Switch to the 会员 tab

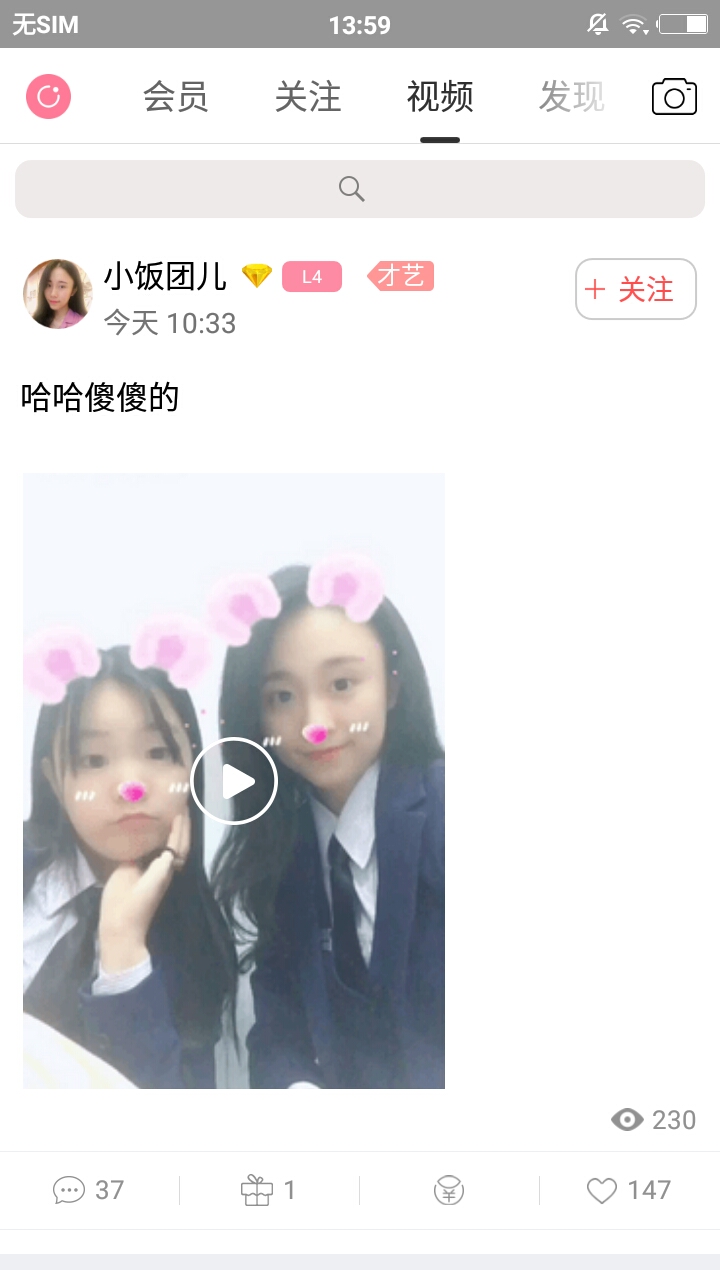(175, 97)
